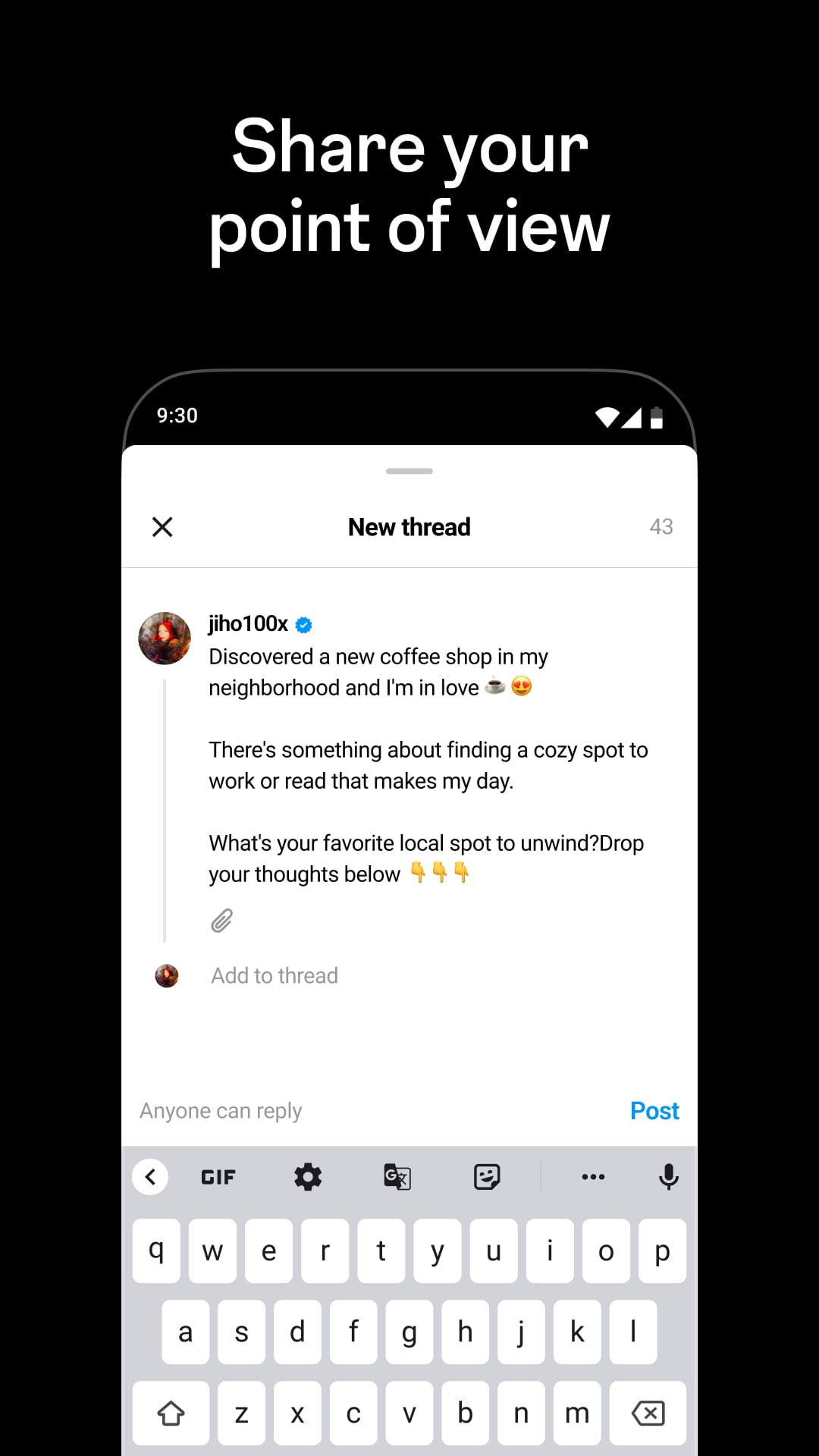
Task: Close the thread composer with the X
Action: pyautogui.click(x=162, y=527)
